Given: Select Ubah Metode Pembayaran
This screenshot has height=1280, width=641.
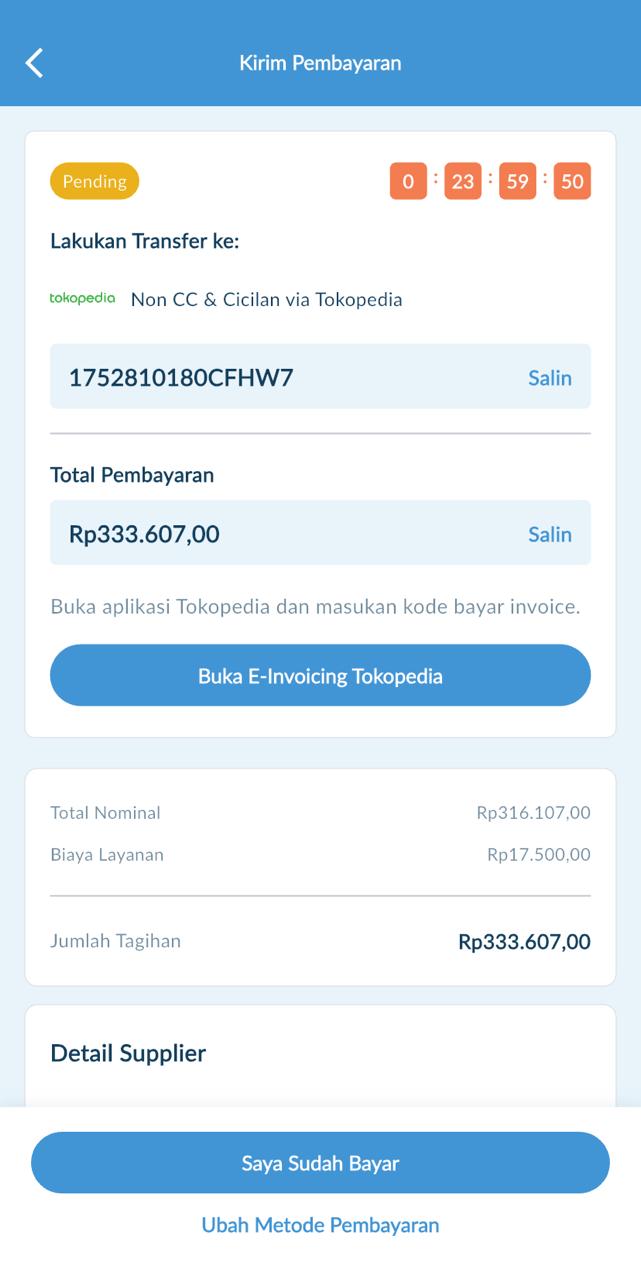Looking at the screenshot, I should [320, 1225].
